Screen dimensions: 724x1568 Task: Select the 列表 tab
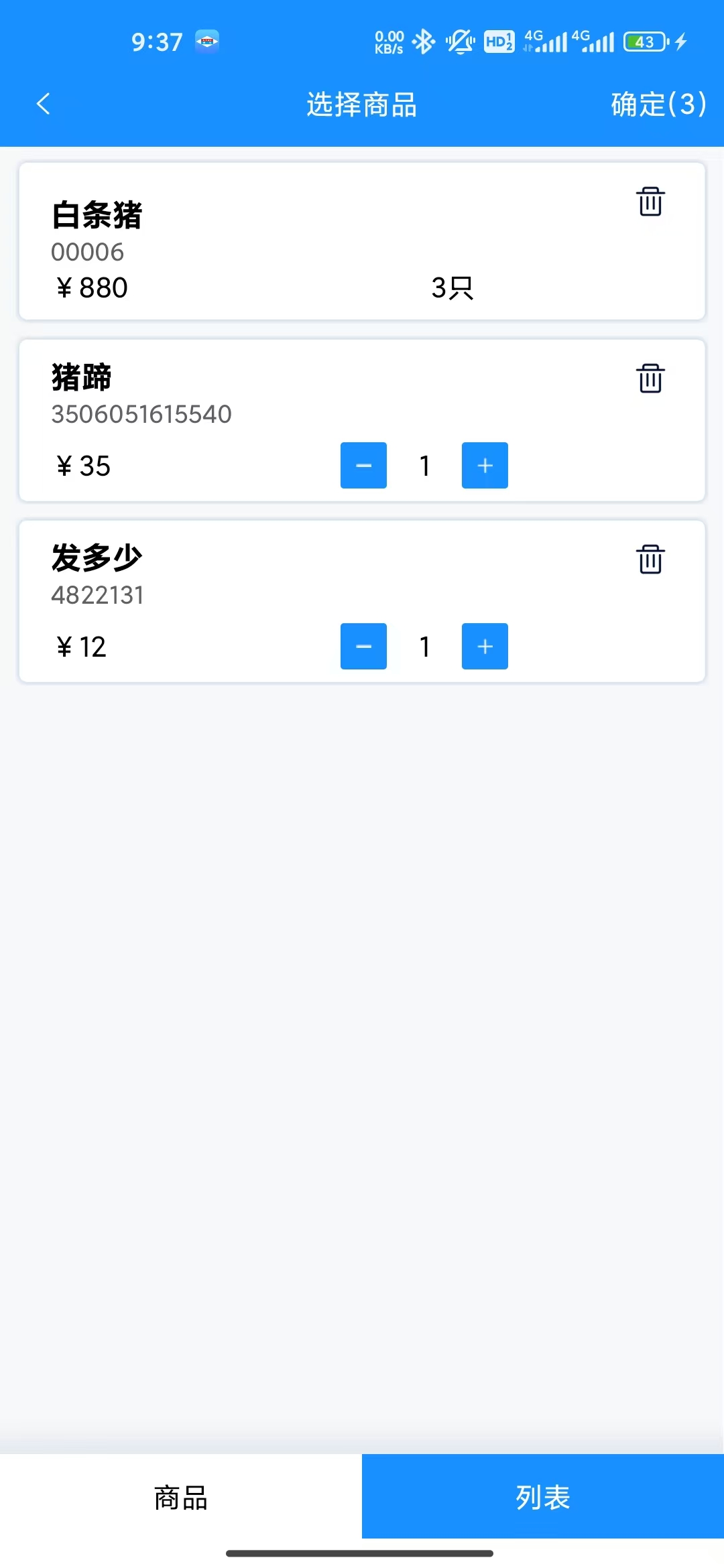[x=543, y=1497]
